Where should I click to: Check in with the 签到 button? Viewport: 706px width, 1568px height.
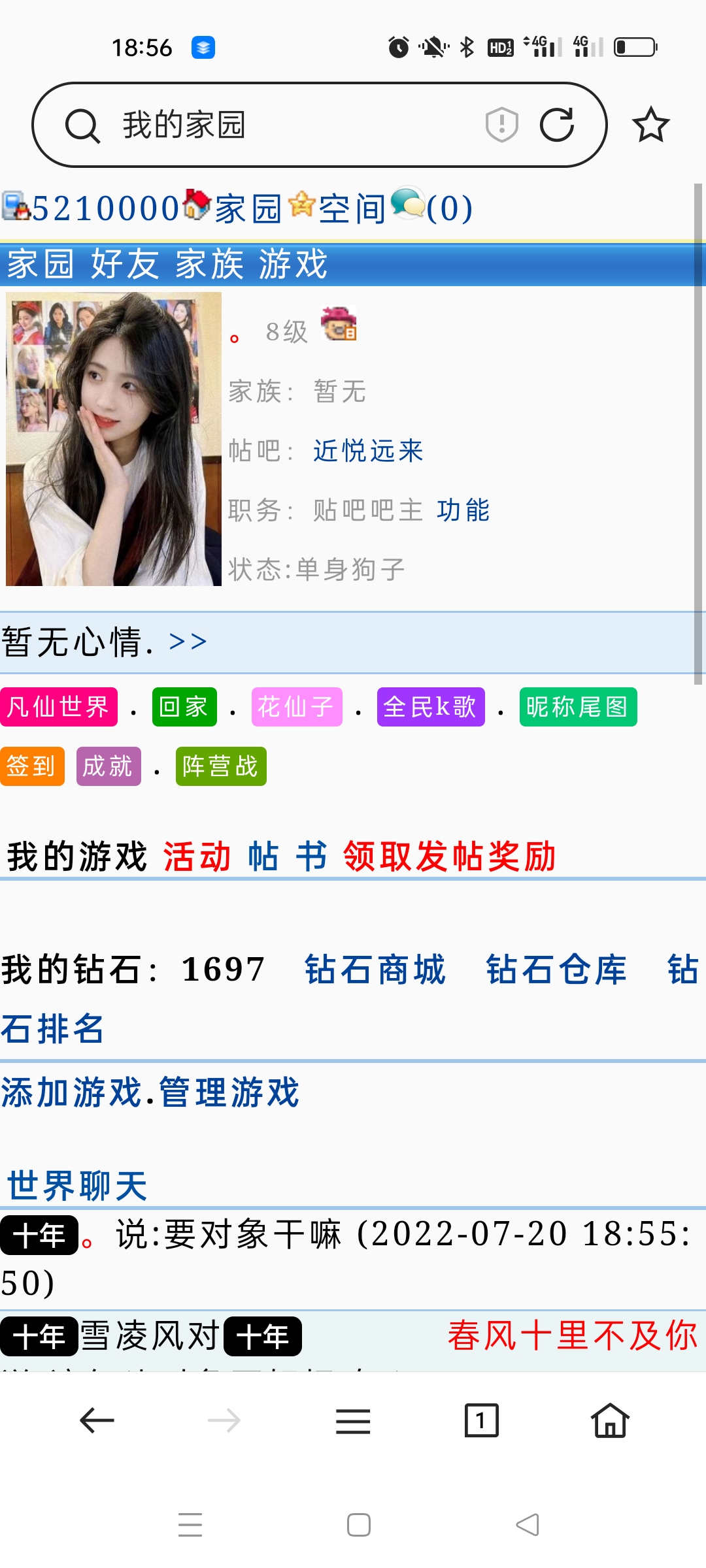click(x=31, y=766)
